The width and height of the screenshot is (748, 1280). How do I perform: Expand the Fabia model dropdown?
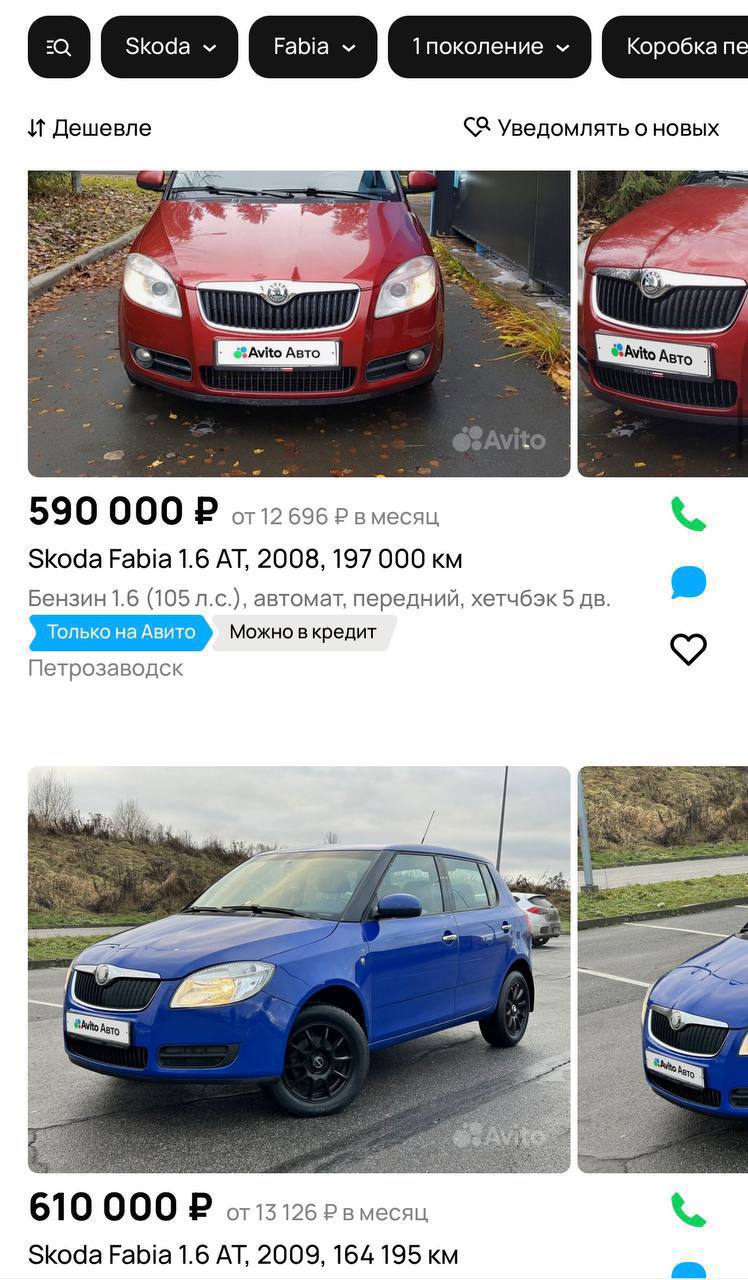[x=312, y=47]
